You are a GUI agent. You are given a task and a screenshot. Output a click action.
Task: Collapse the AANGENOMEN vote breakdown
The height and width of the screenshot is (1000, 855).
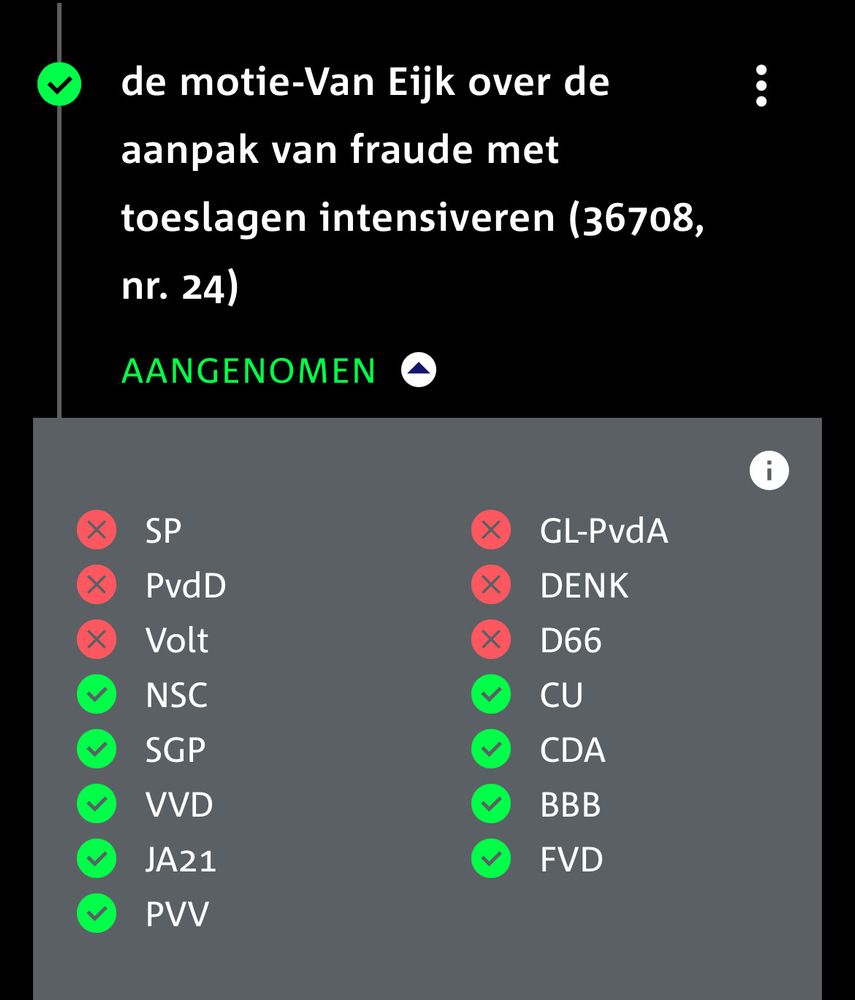click(x=418, y=371)
